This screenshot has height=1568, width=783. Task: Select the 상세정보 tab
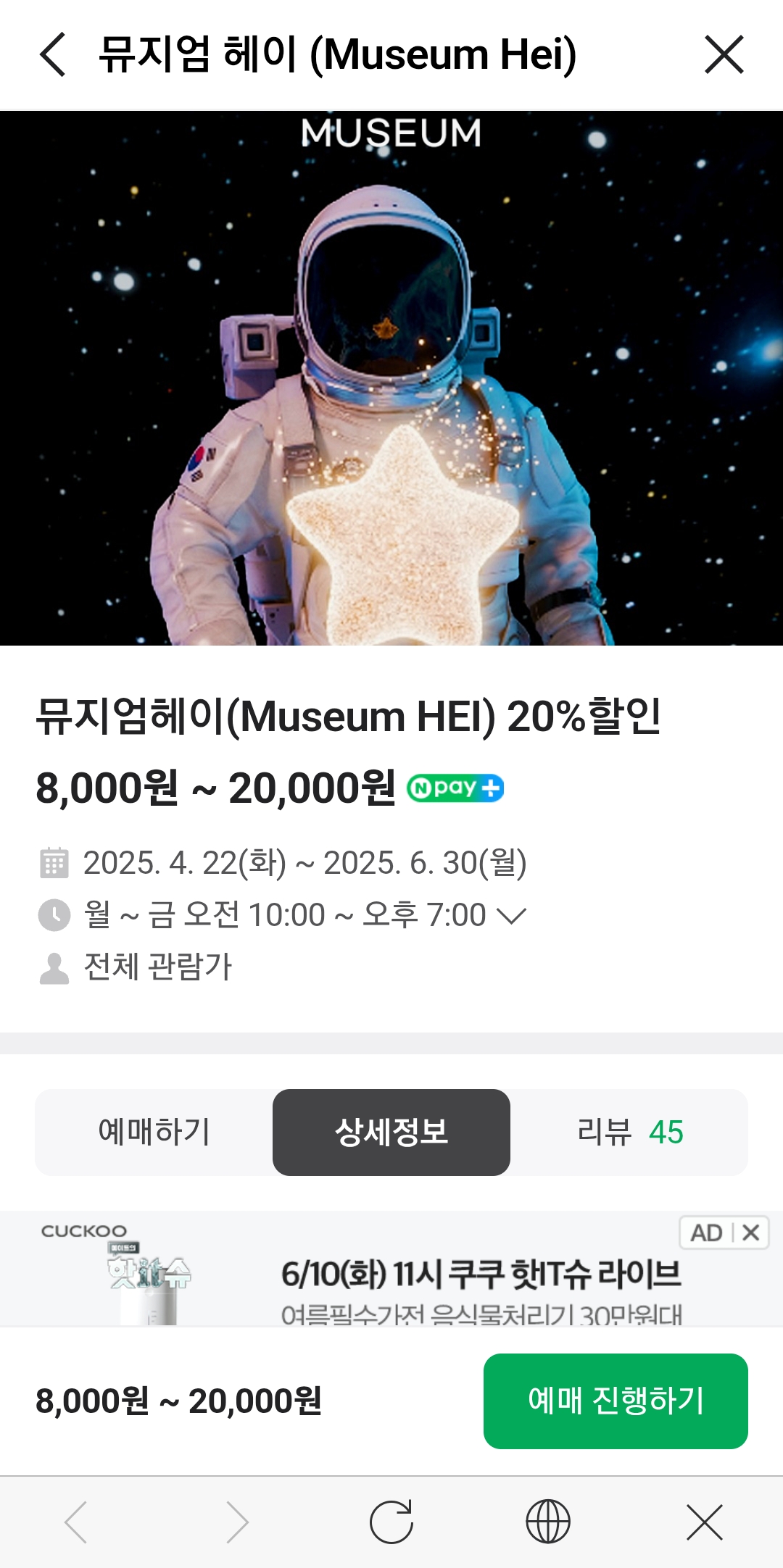point(391,1132)
